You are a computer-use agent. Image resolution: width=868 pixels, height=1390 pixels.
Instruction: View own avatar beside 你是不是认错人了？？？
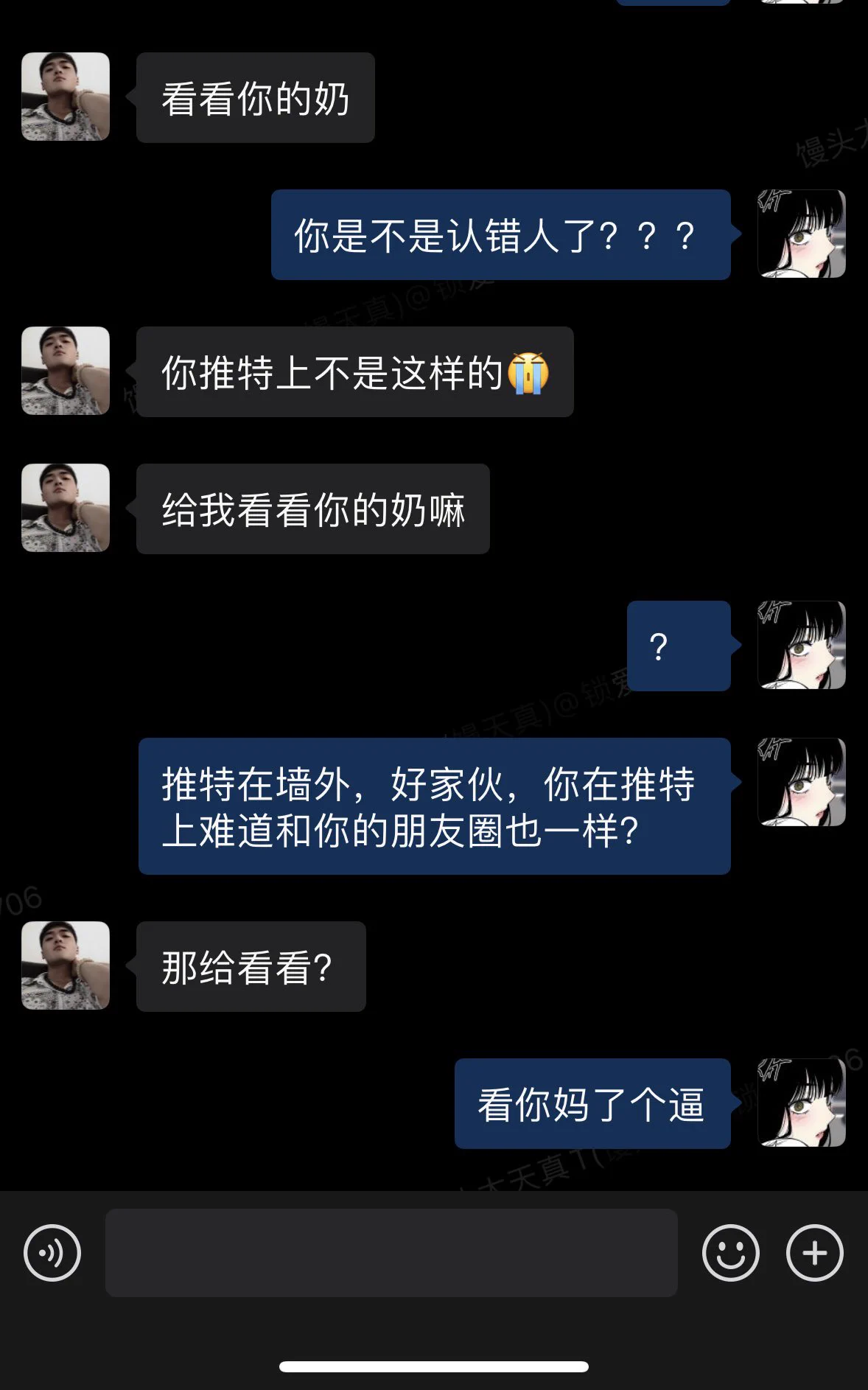click(802, 234)
